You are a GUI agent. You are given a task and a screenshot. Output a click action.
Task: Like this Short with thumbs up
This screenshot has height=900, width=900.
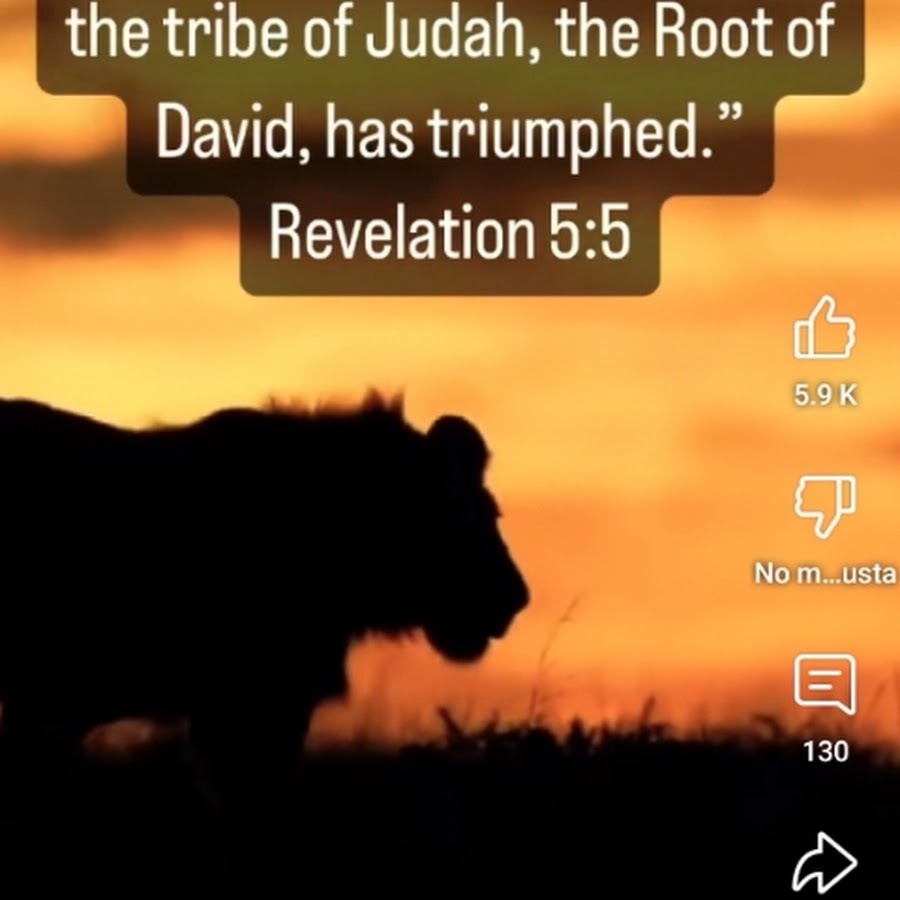824,328
